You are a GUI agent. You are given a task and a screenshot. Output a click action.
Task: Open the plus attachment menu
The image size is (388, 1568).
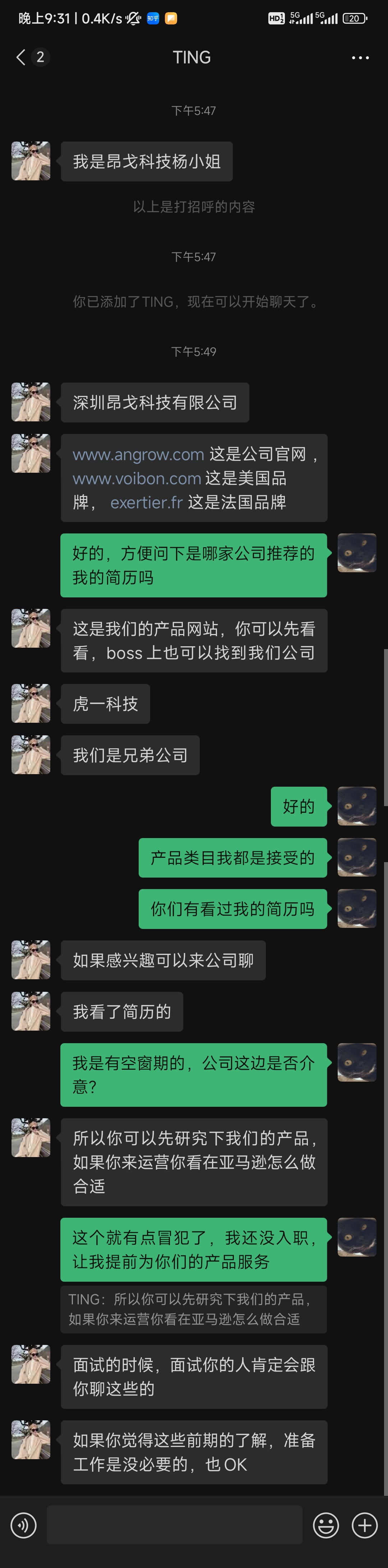[364, 1525]
